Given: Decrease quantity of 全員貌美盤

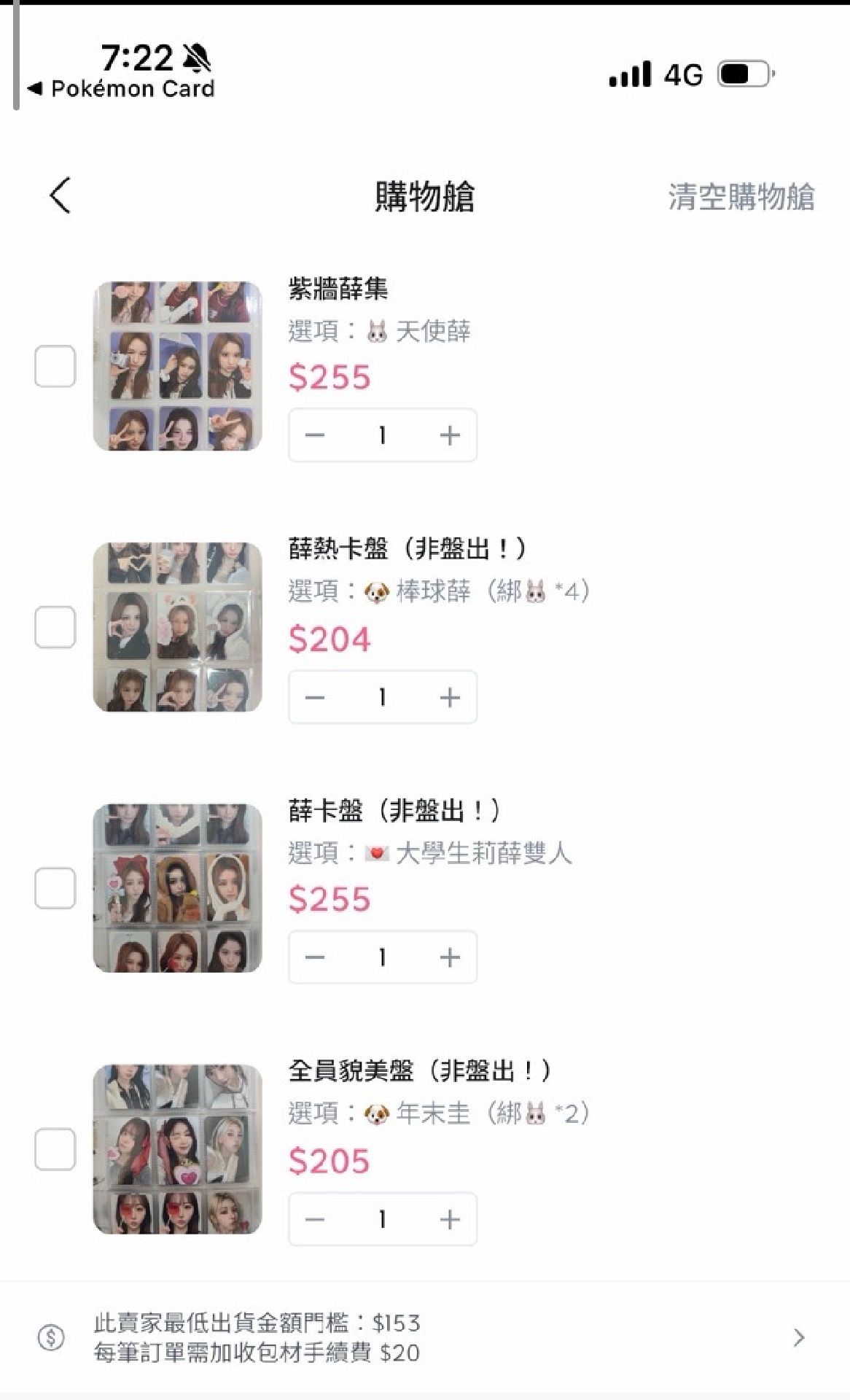Looking at the screenshot, I should (x=315, y=1219).
